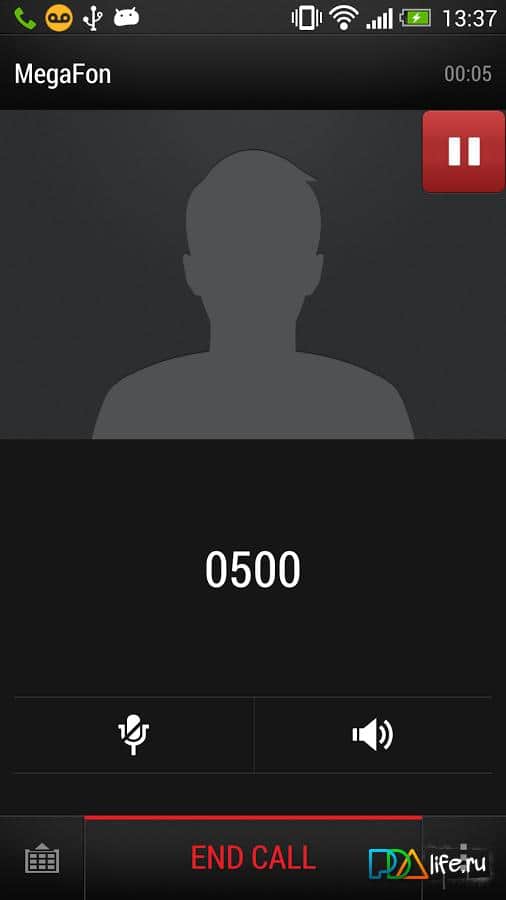Open the dial keypad
The image size is (506, 900).
click(42, 858)
